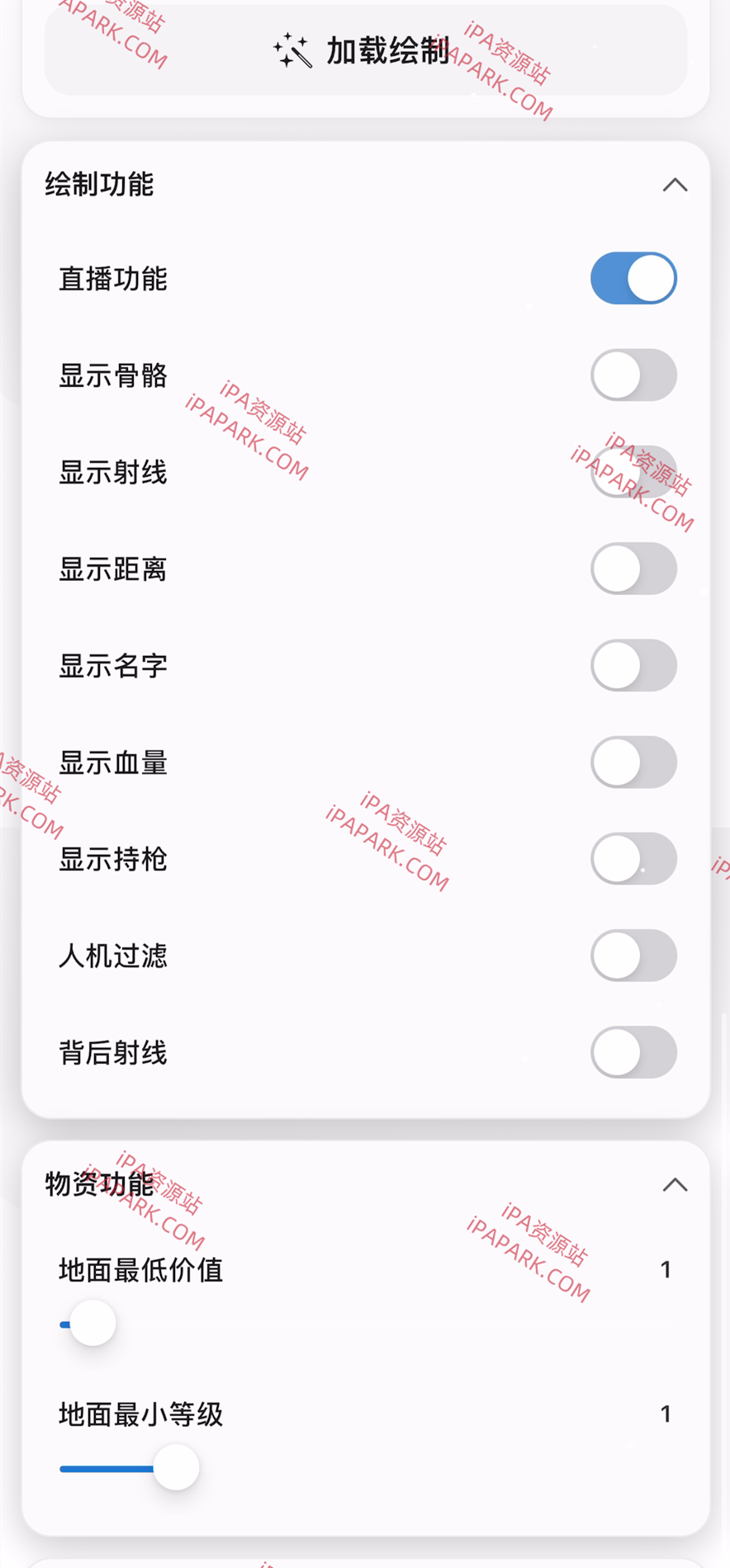Enable 人机过滤 filtering

(633, 956)
